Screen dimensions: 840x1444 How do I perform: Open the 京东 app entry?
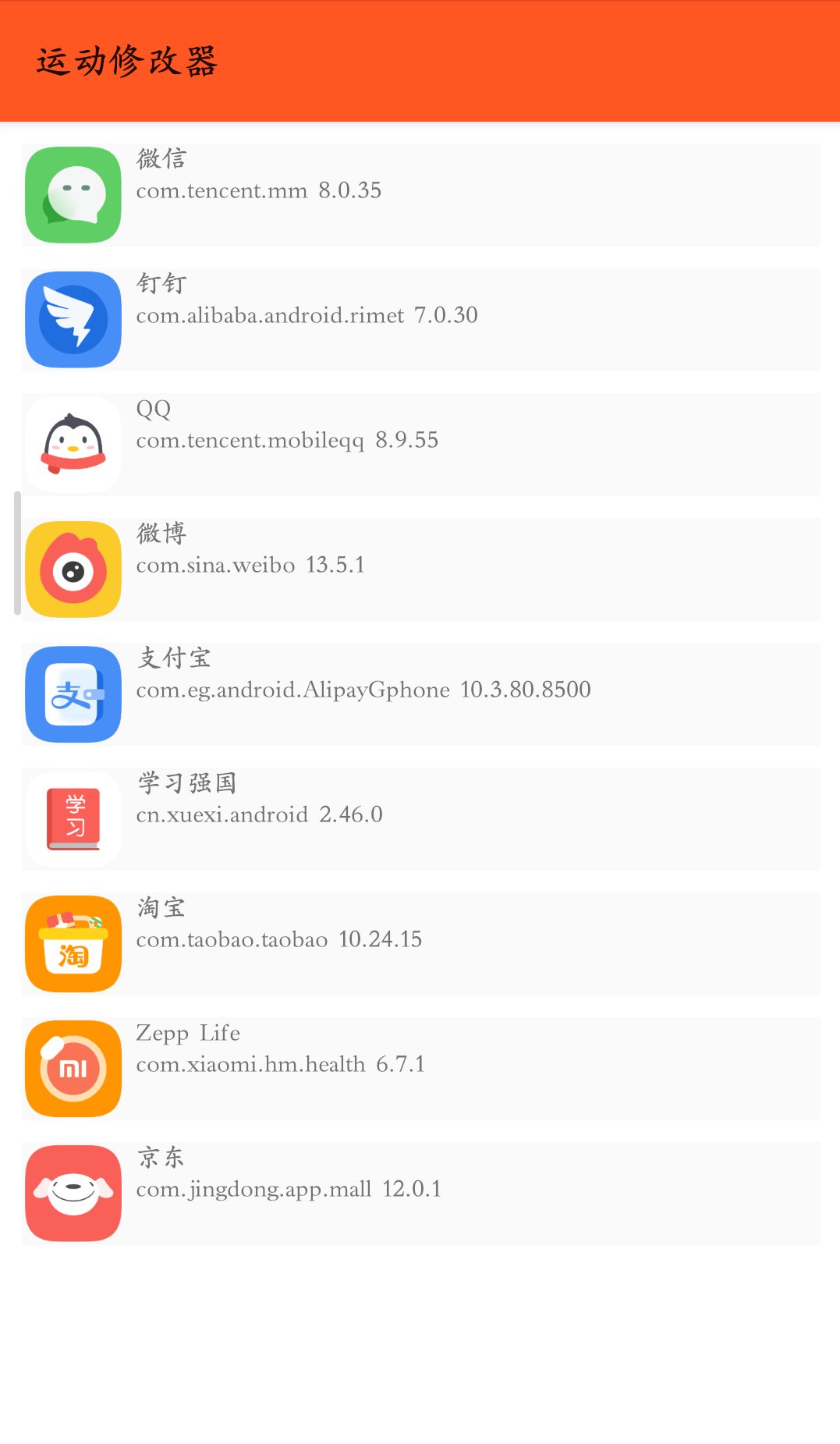(421, 1194)
